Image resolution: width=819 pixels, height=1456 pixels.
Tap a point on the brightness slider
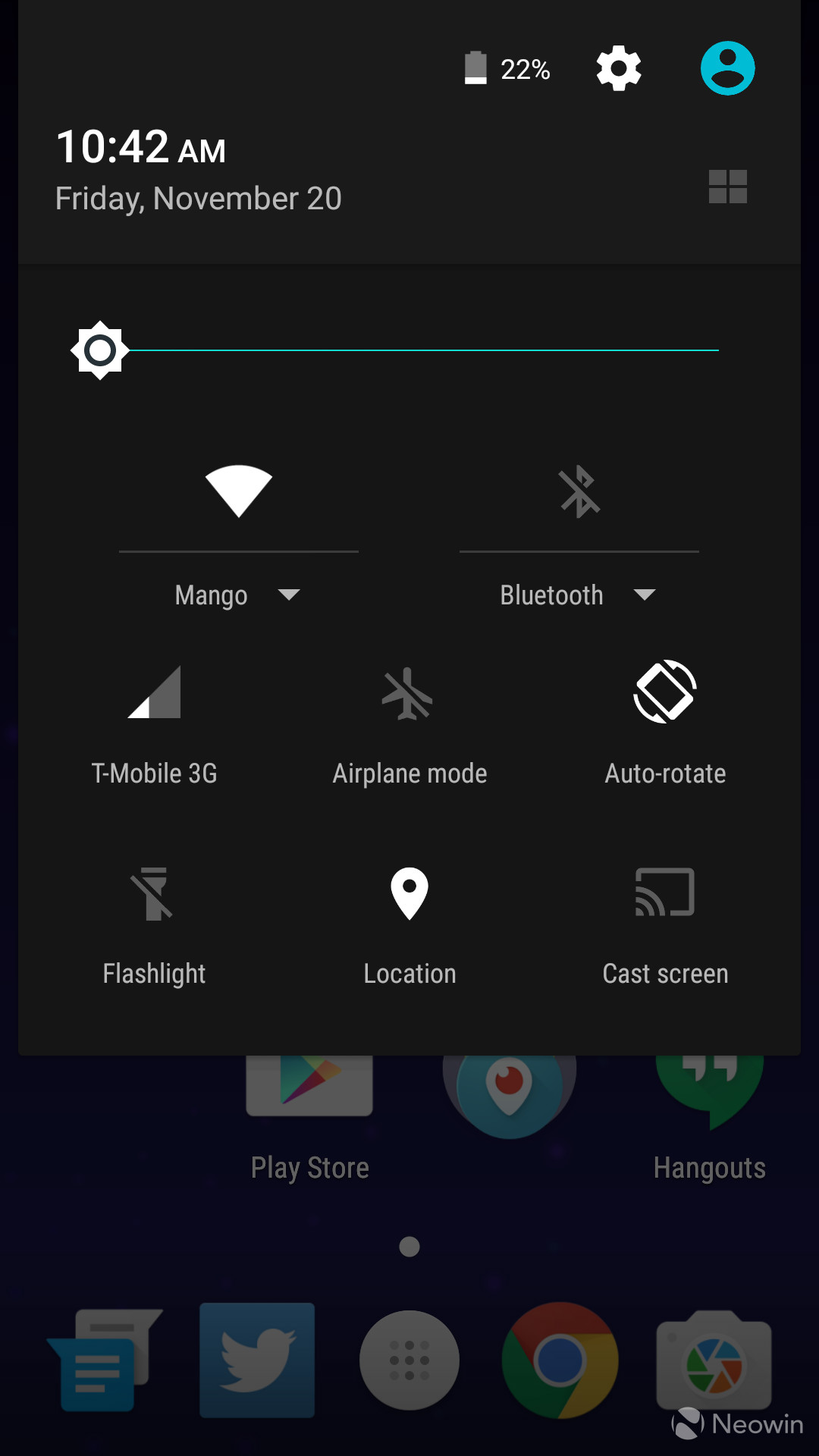coord(409,350)
